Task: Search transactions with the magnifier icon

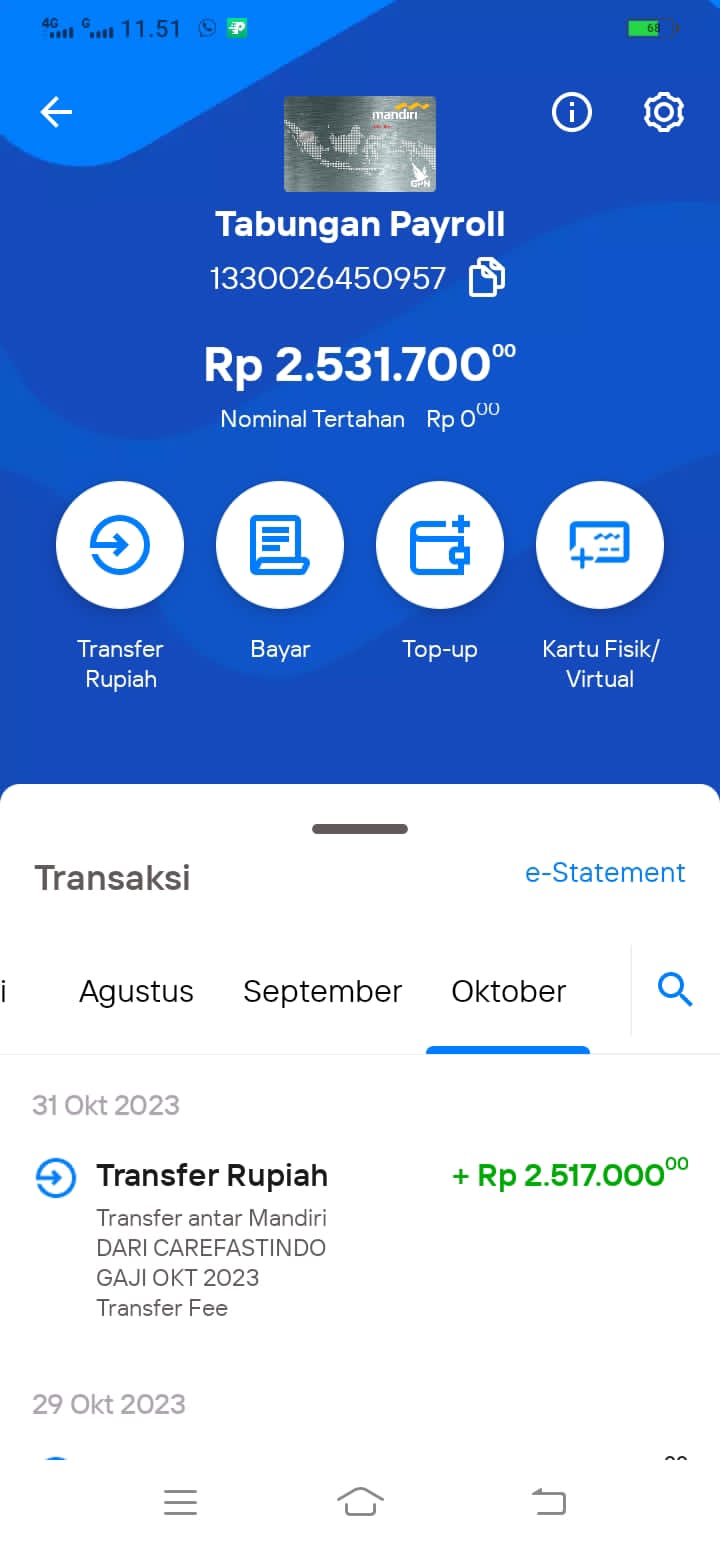Action: tap(675, 990)
